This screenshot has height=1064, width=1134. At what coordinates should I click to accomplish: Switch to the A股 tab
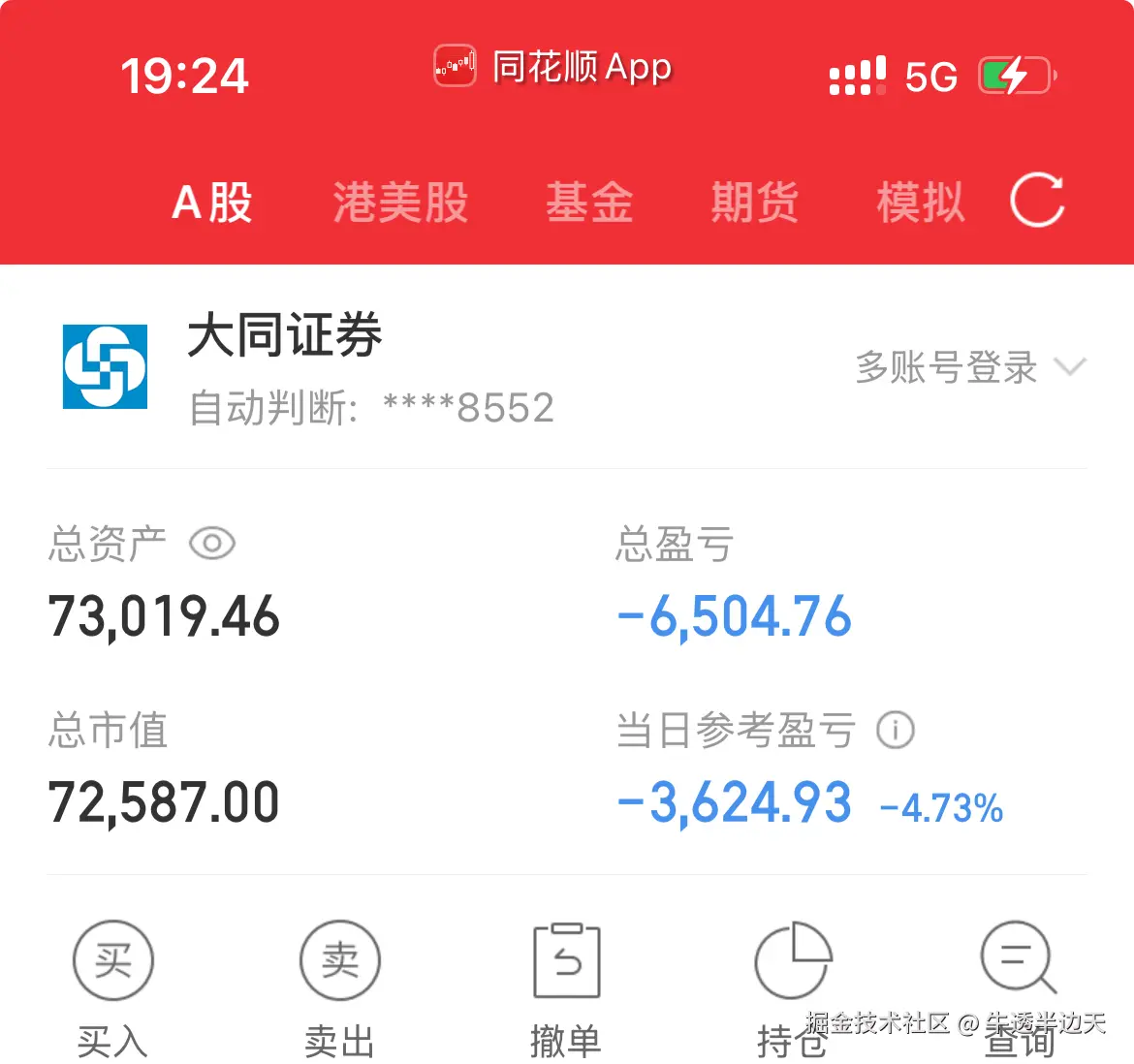click(x=211, y=203)
